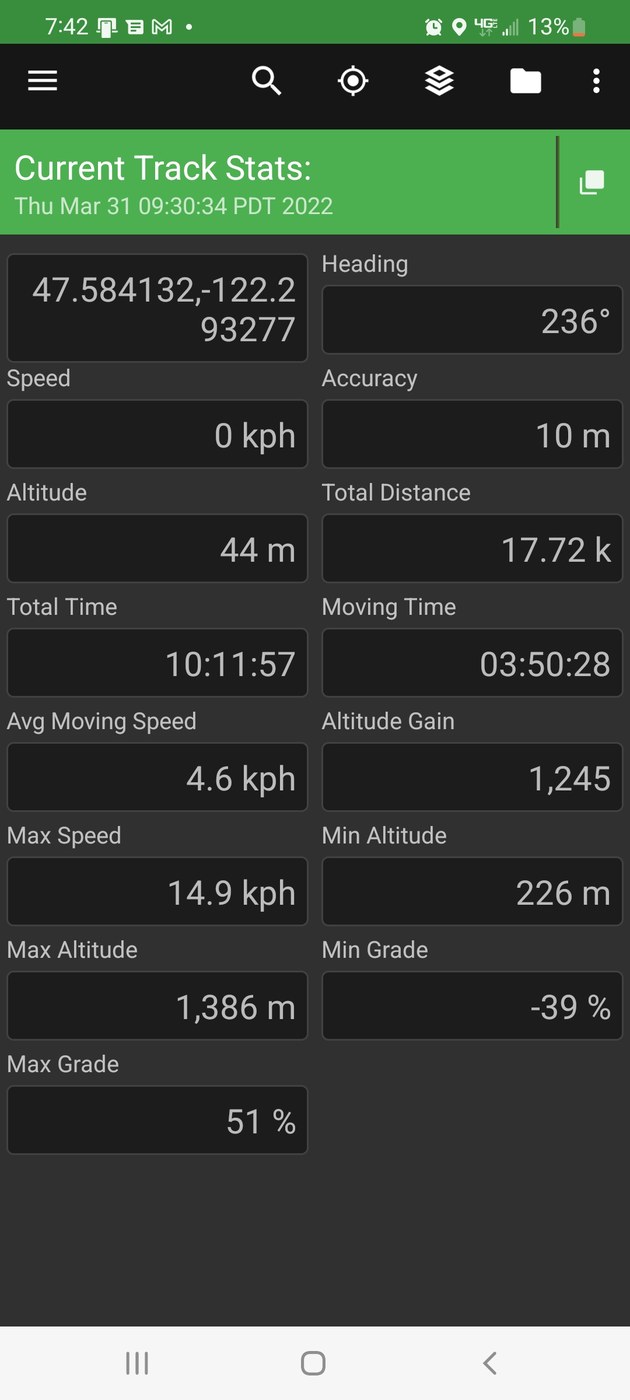Open the hamburger navigation menu

click(42, 81)
